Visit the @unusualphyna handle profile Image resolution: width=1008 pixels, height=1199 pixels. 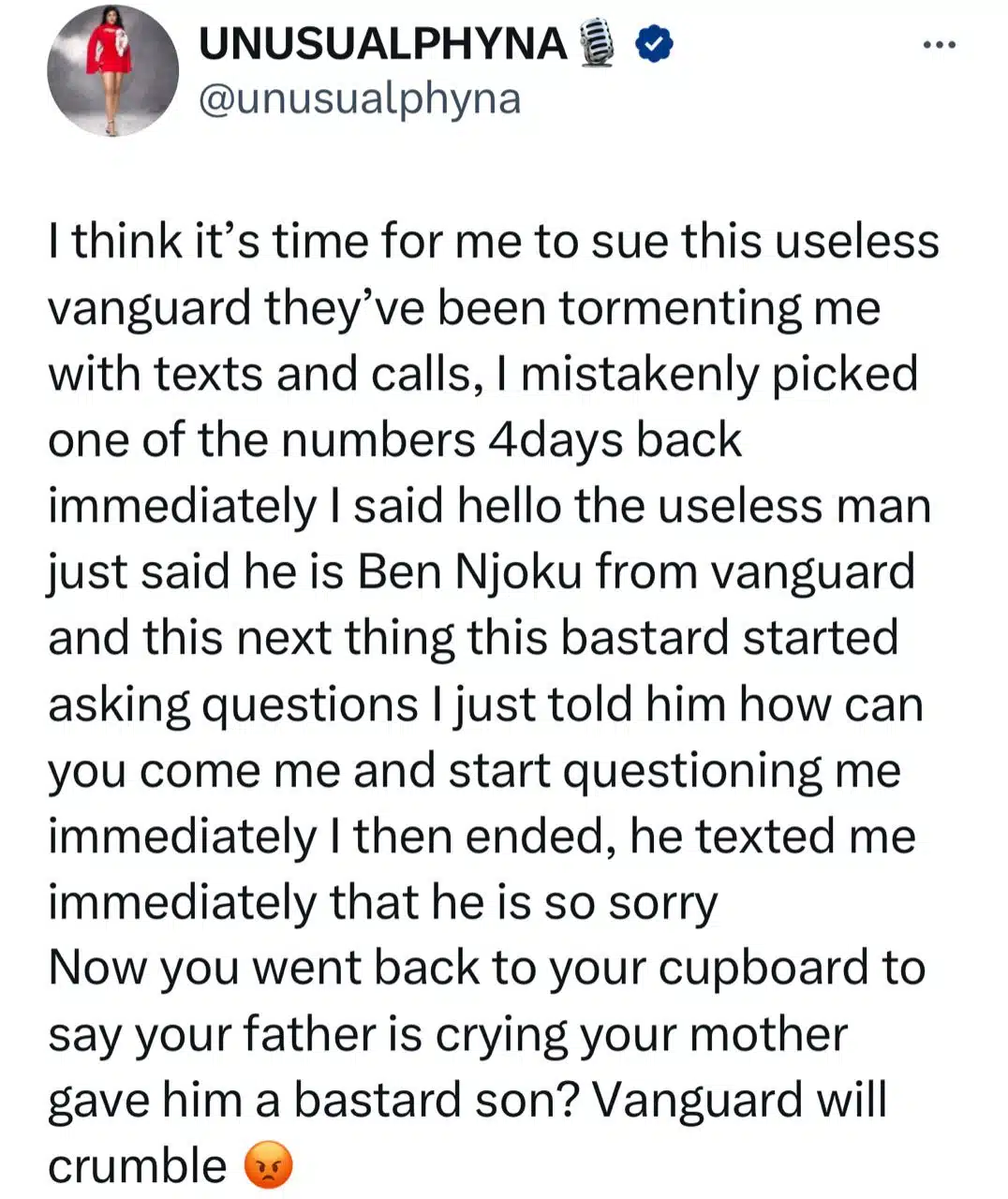360,100
